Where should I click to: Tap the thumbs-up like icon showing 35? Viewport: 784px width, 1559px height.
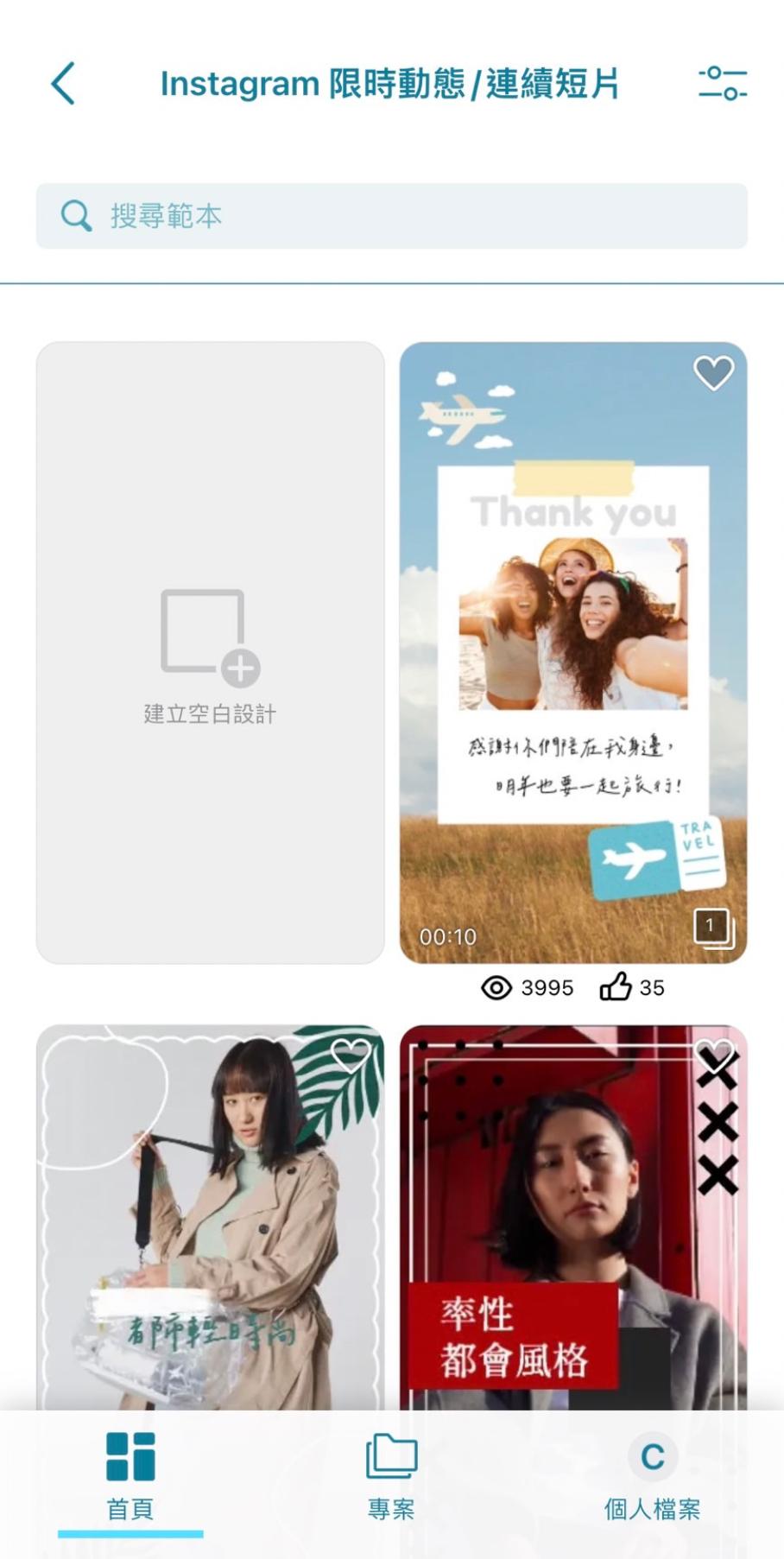(x=618, y=987)
